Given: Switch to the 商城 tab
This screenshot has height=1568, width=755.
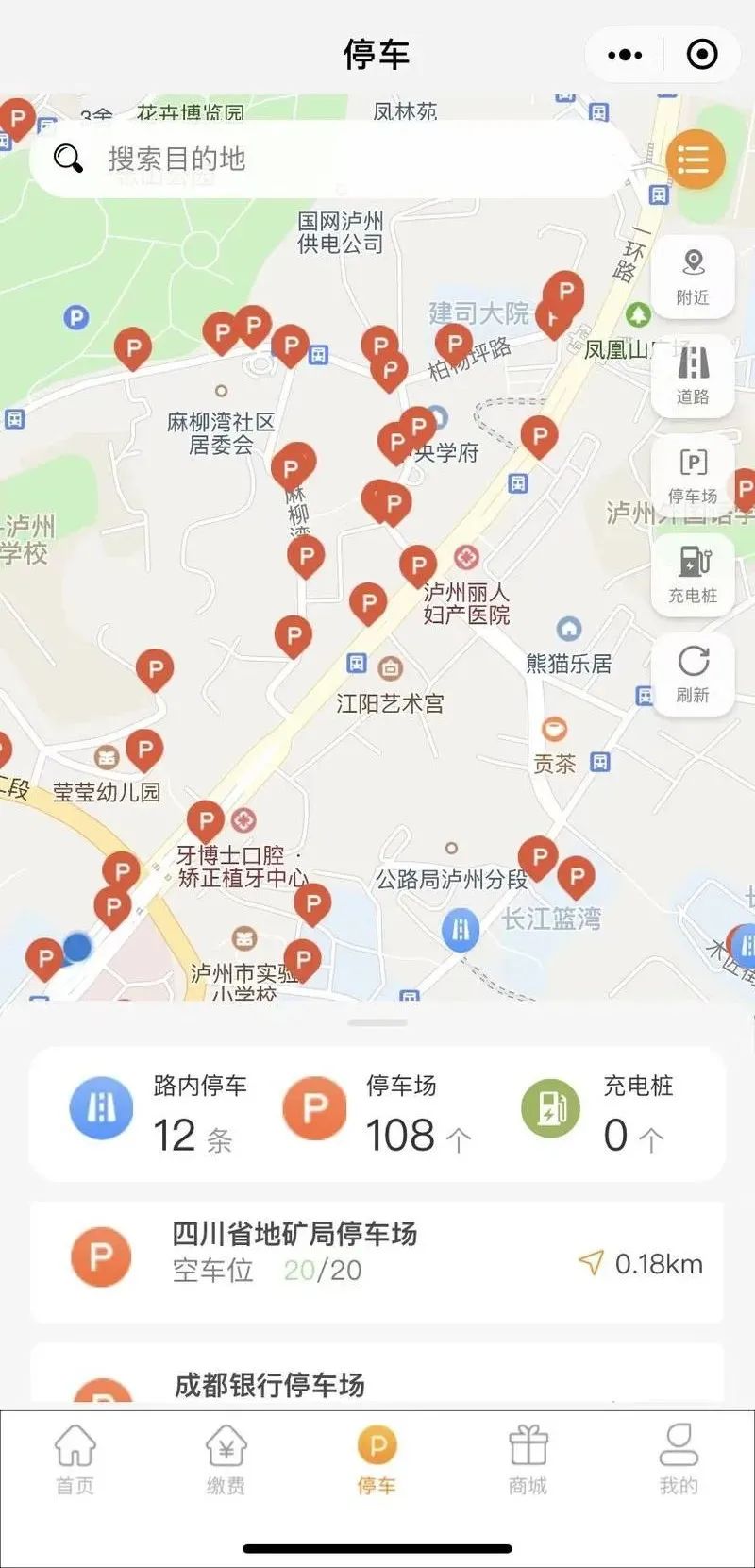Looking at the screenshot, I should tap(528, 1458).
